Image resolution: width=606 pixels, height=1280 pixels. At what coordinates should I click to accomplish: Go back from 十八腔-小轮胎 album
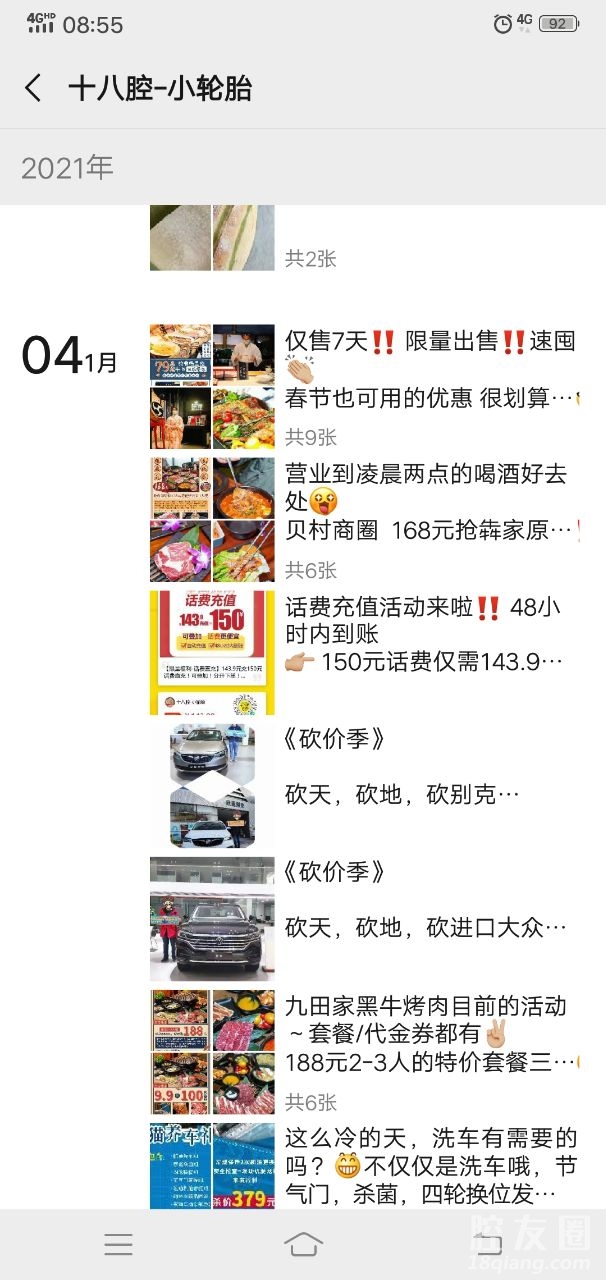(34, 88)
